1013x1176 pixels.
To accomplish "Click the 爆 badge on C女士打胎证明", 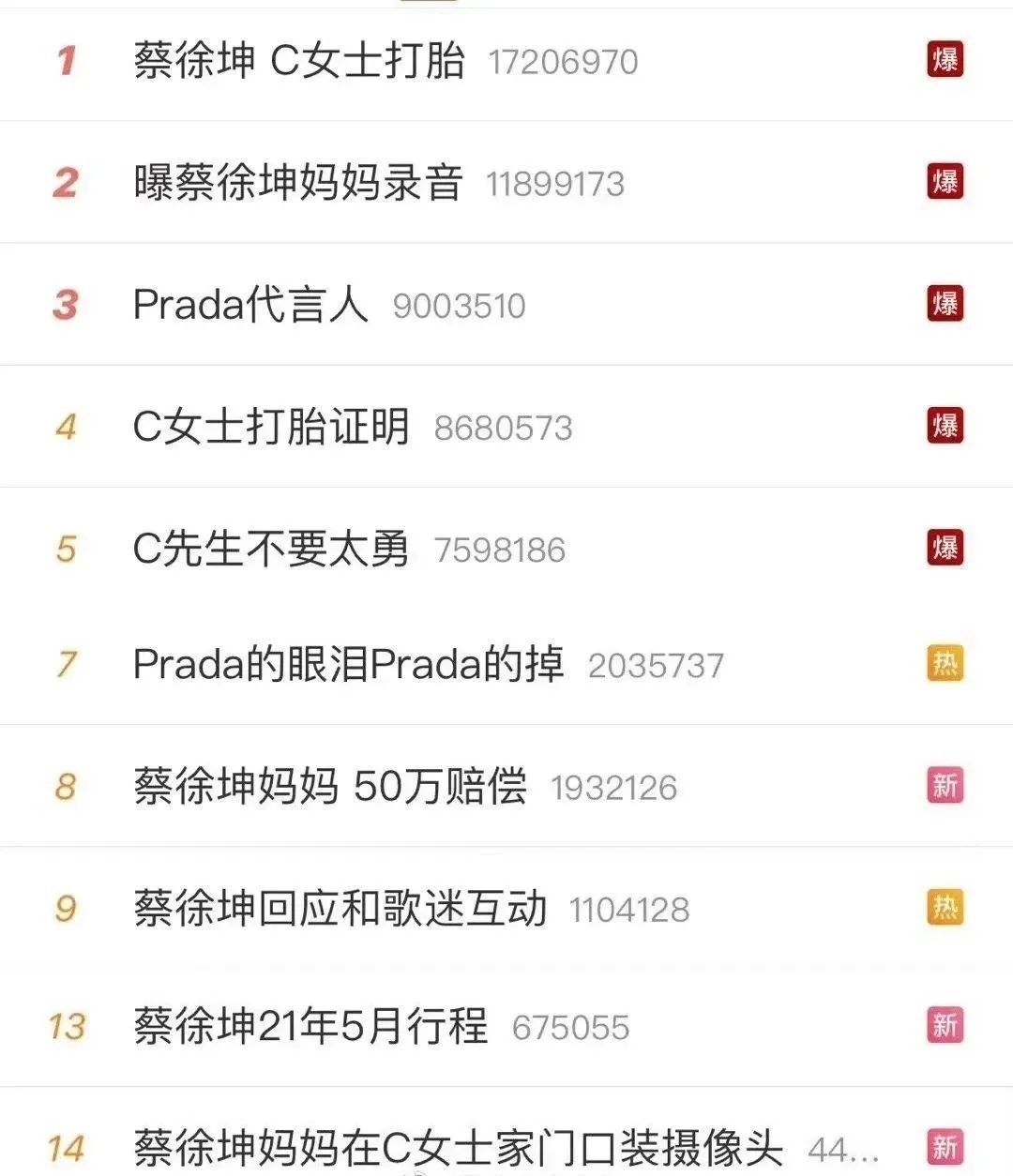I will coord(945,426).
